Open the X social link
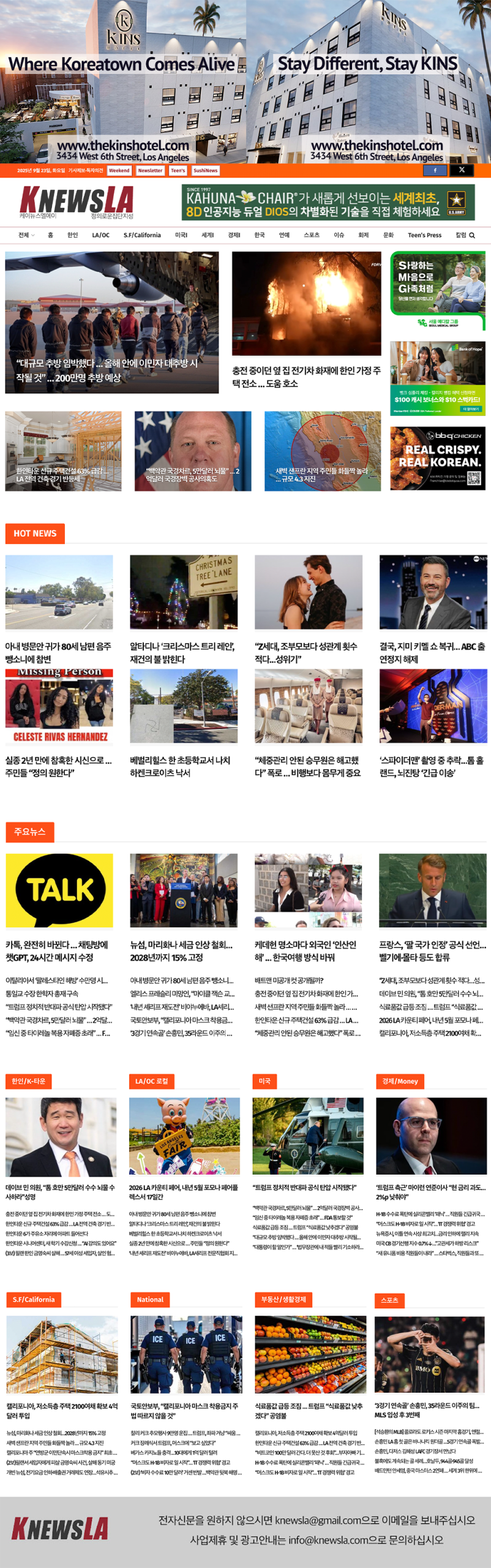491x1568 pixels. tap(462, 170)
